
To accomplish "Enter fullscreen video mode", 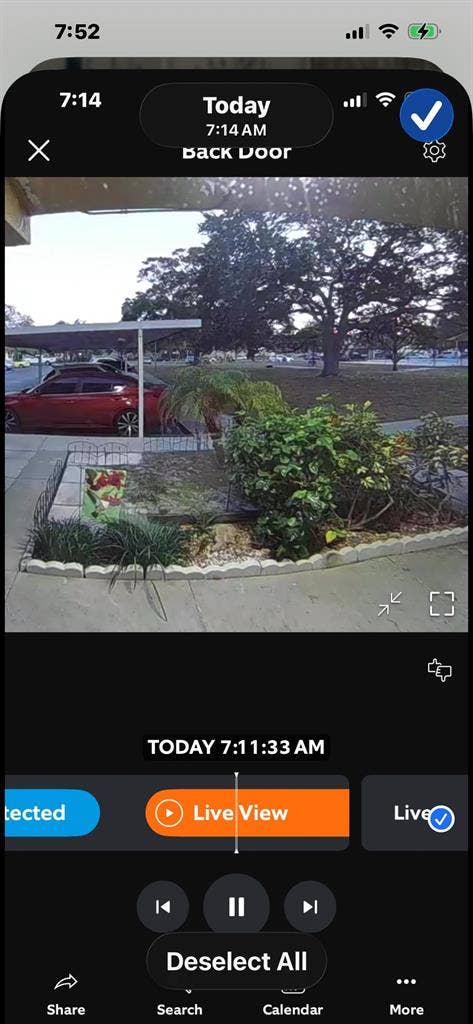I will click(442, 604).
